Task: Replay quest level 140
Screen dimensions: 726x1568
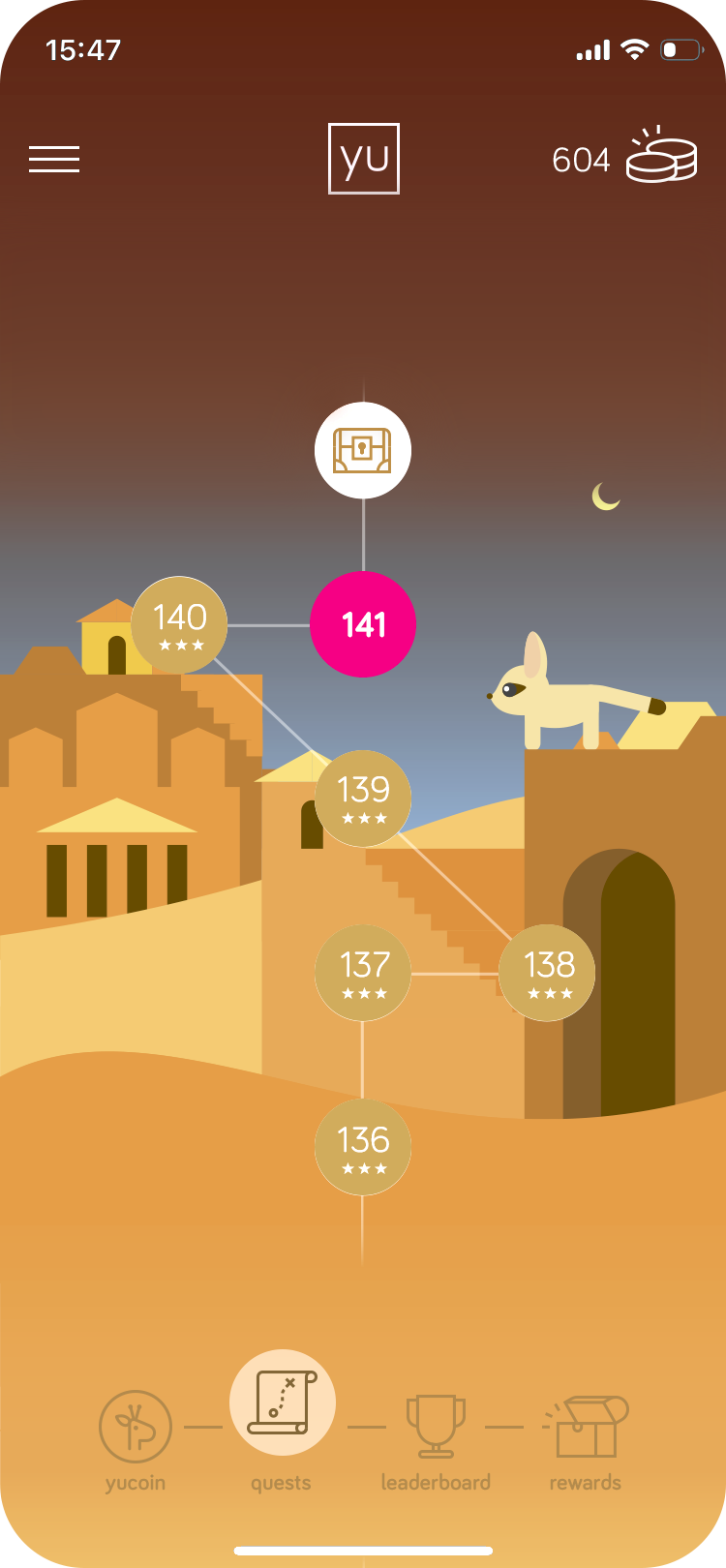Action: [179, 624]
